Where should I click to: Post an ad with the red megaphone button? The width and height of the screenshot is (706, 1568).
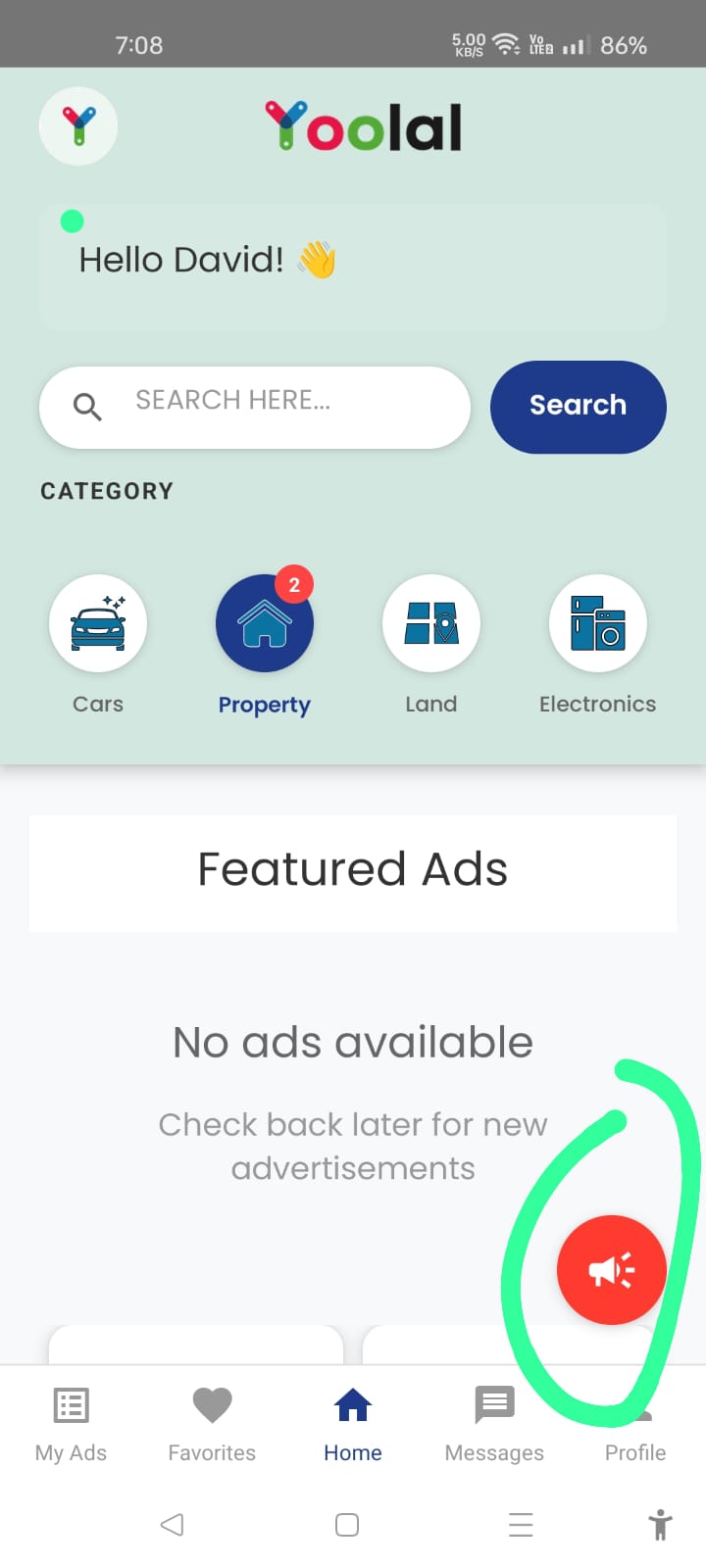click(611, 1270)
